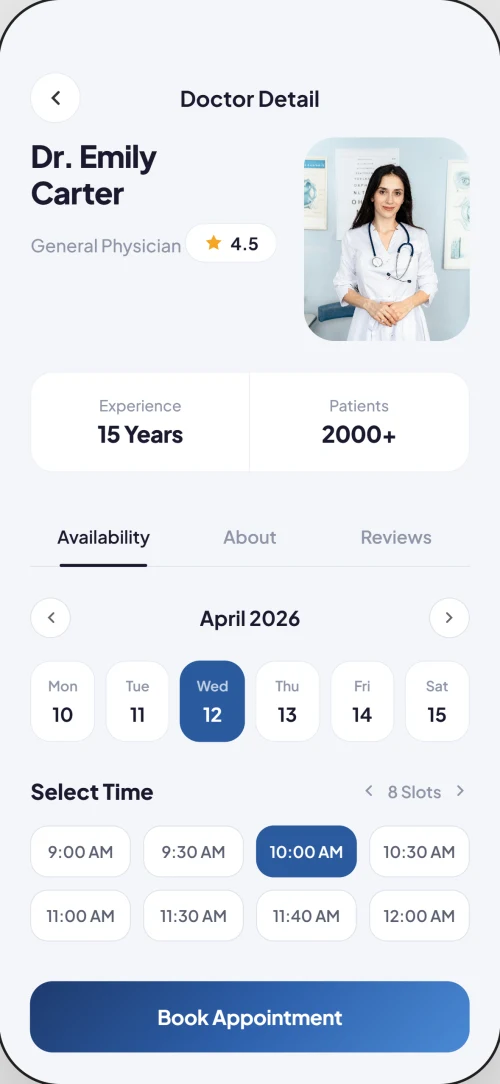Go back from Doctor Detail
The image size is (500, 1084).
(55, 98)
